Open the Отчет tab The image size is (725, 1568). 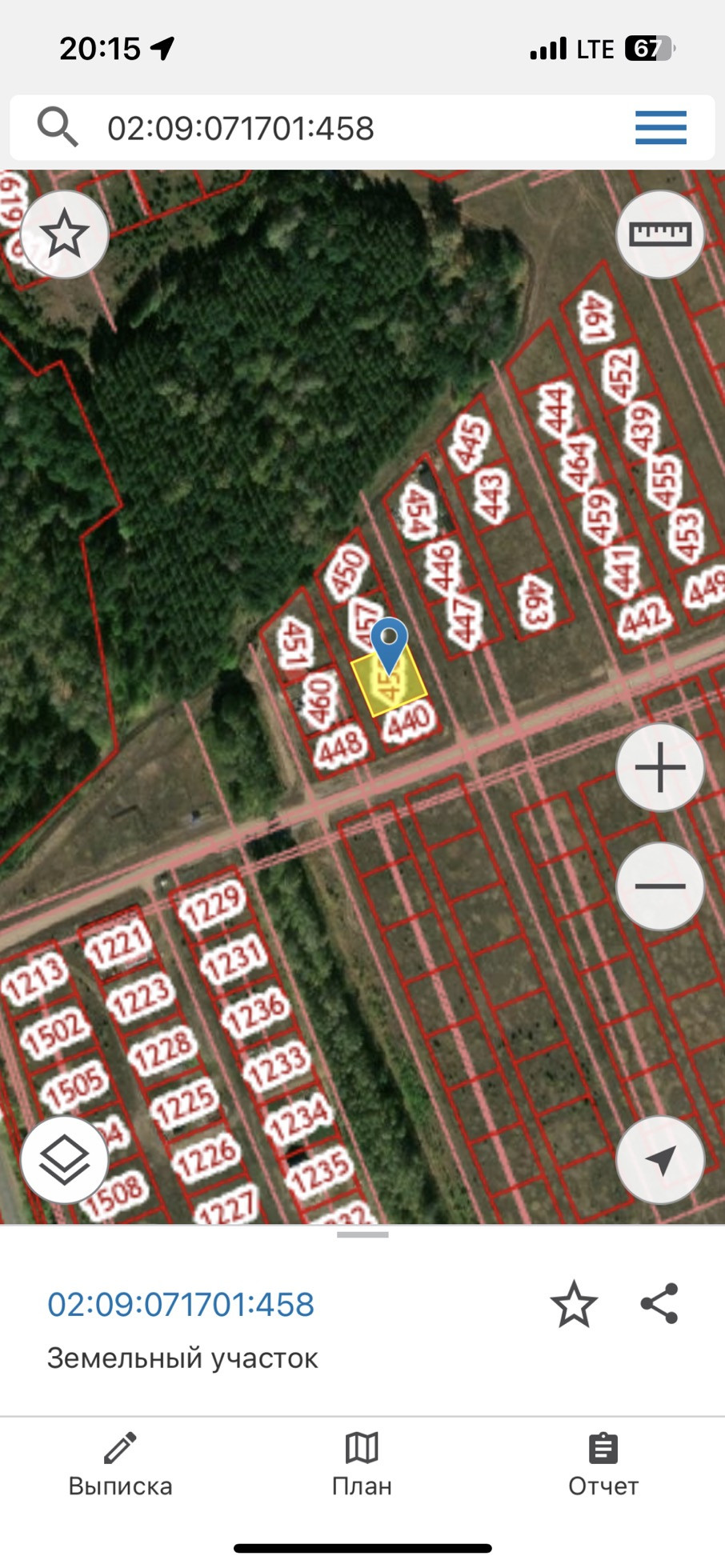(x=603, y=1466)
